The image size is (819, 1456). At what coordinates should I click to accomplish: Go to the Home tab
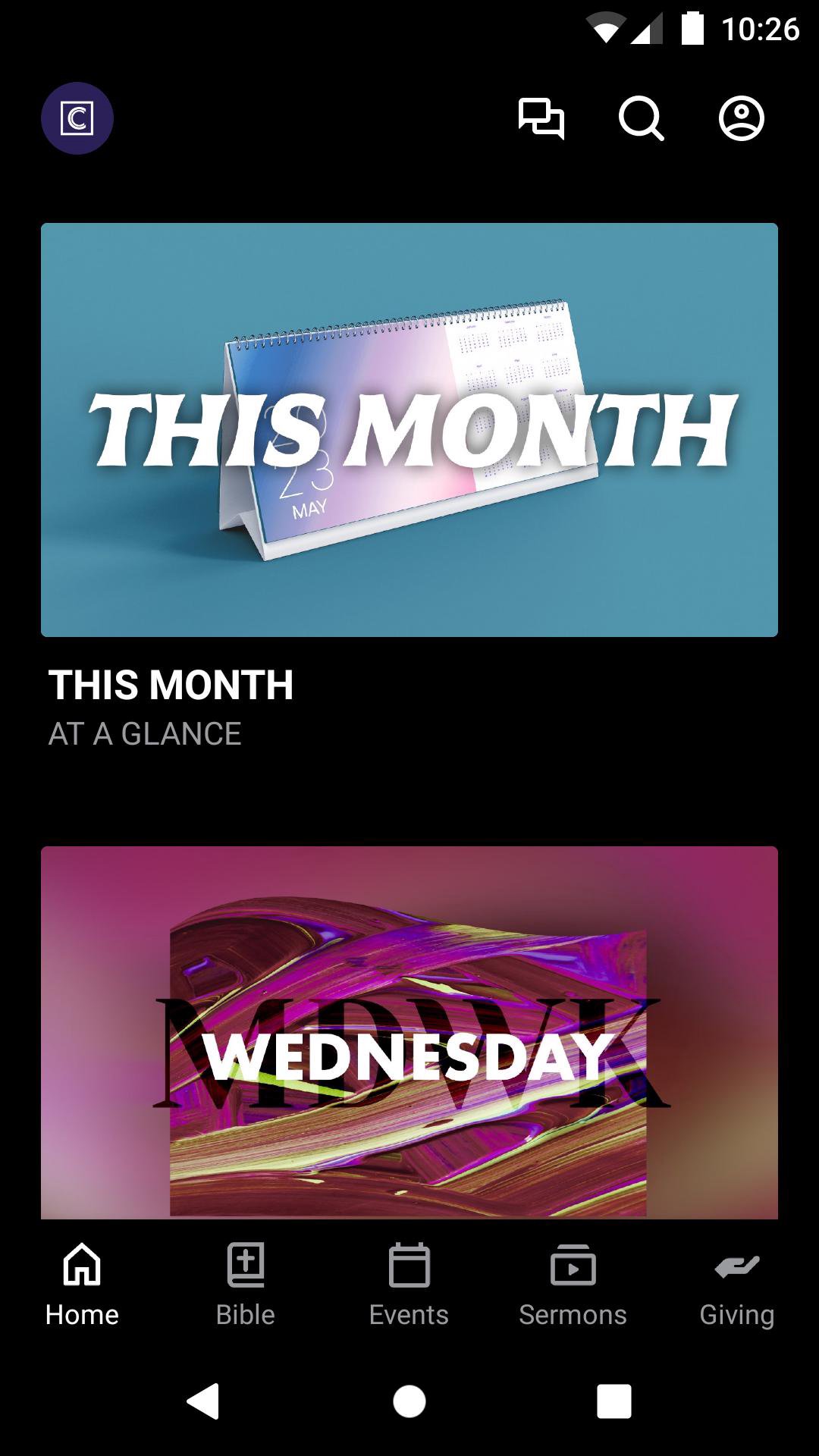tap(82, 1283)
